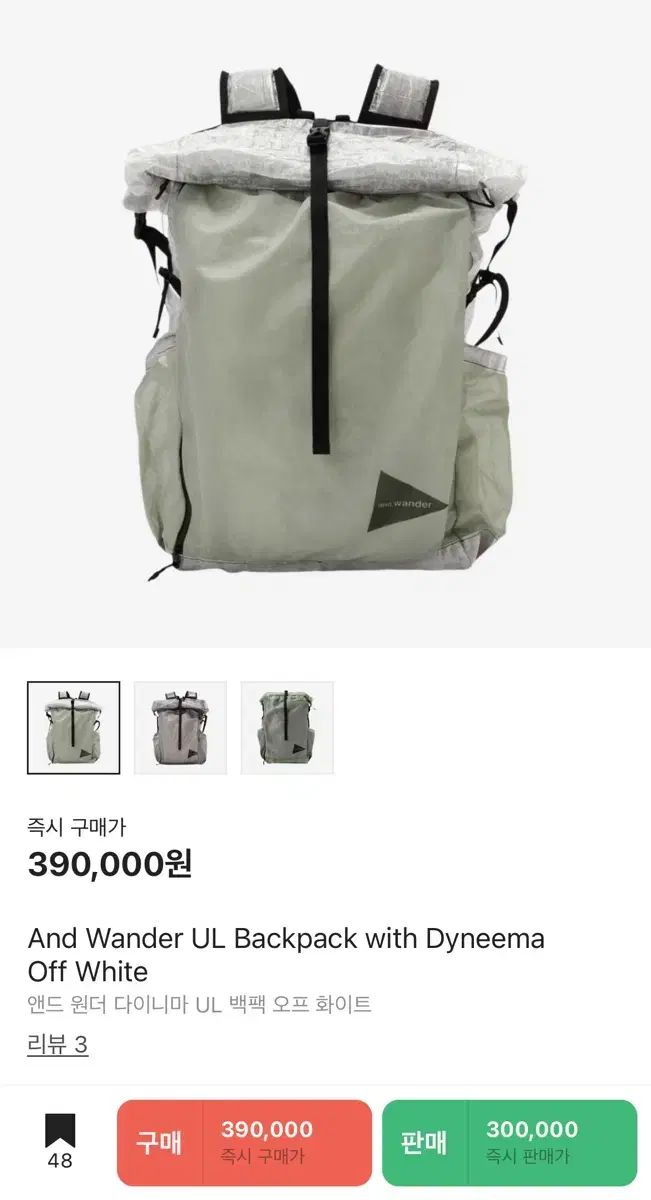View the third backpack thumbnail image
This screenshot has height=1200, width=651.
click(287, 727)
